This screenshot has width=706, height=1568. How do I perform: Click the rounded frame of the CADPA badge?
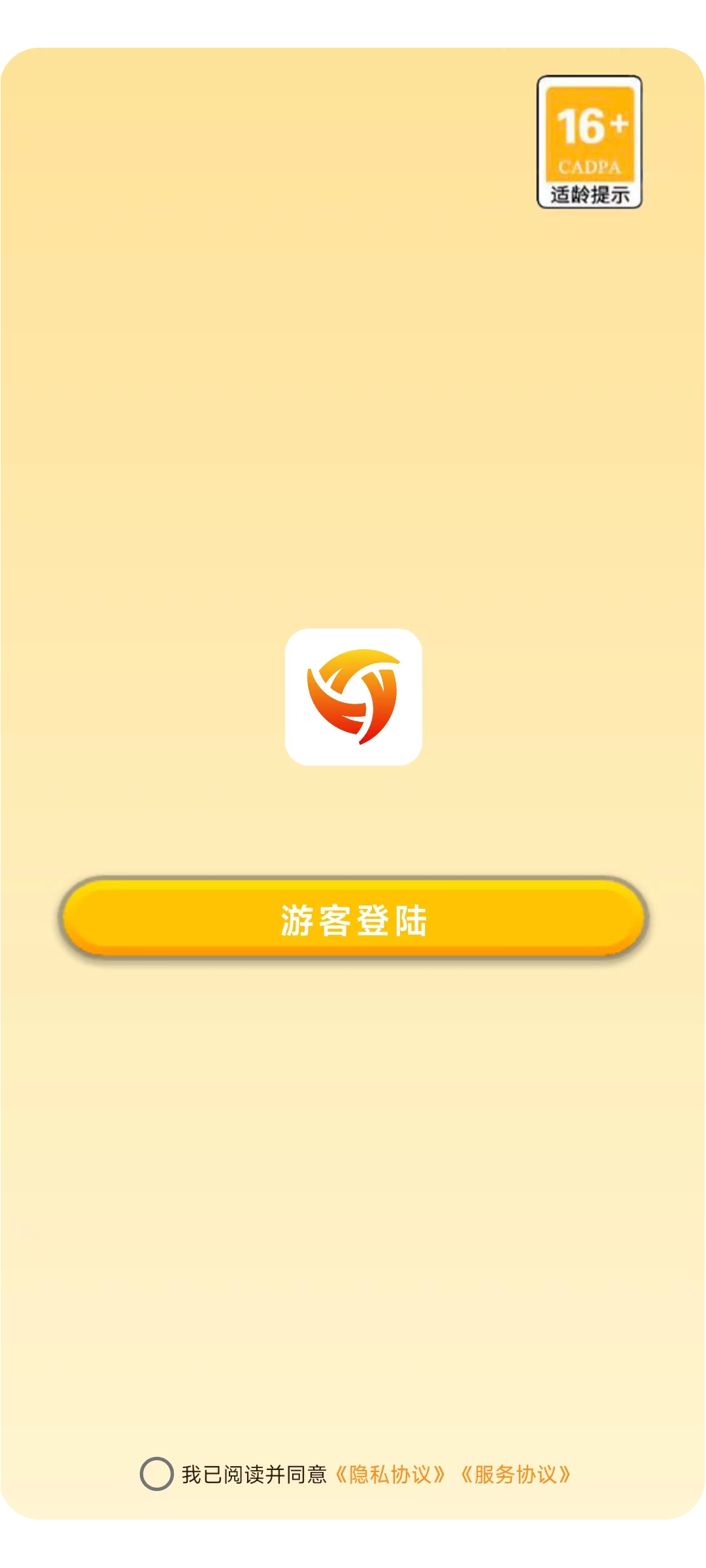(x=589, y=141)
